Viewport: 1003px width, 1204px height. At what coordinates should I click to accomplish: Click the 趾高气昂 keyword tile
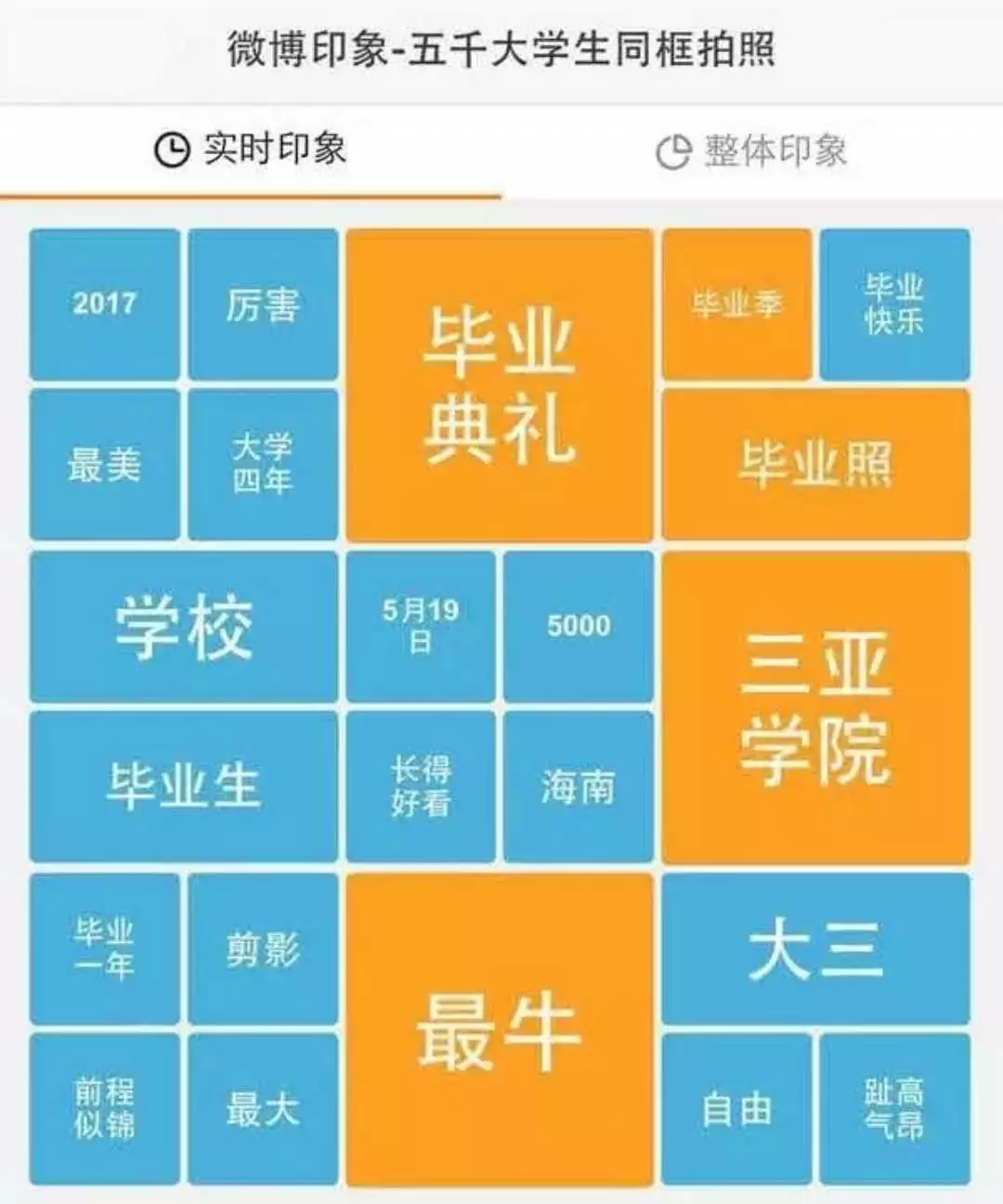pyautogui.click(x=896, y=1104)
